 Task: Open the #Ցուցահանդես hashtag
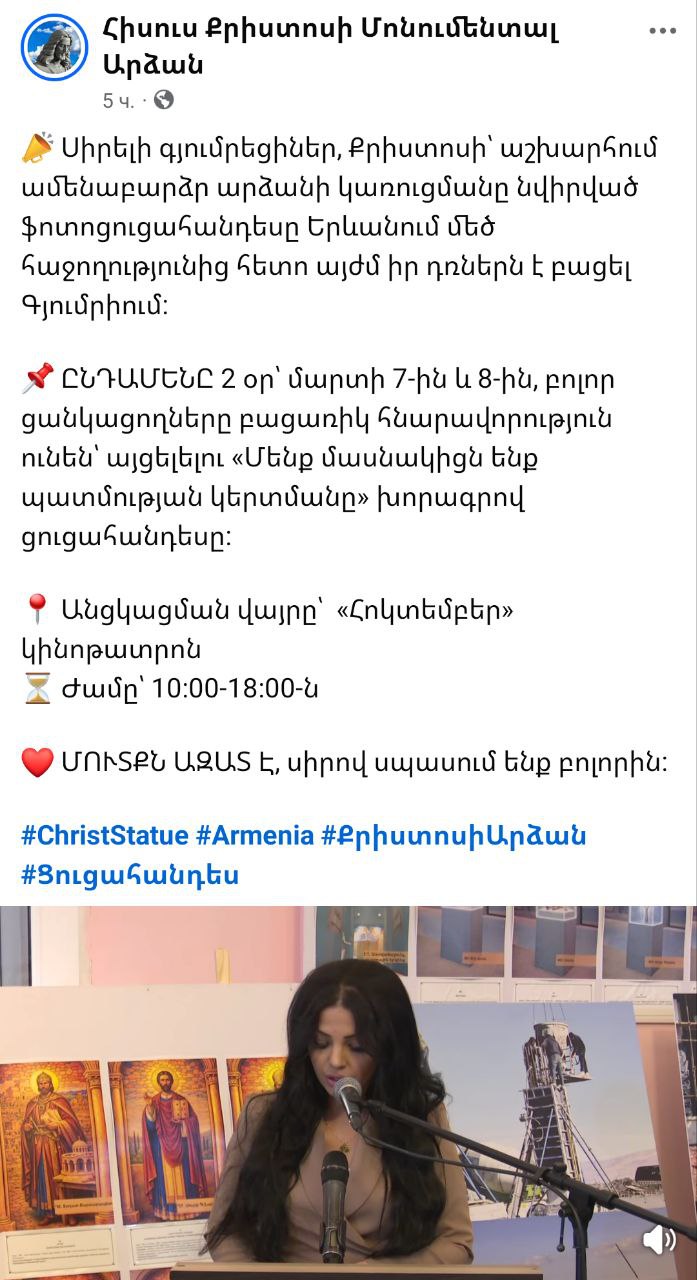130,875
